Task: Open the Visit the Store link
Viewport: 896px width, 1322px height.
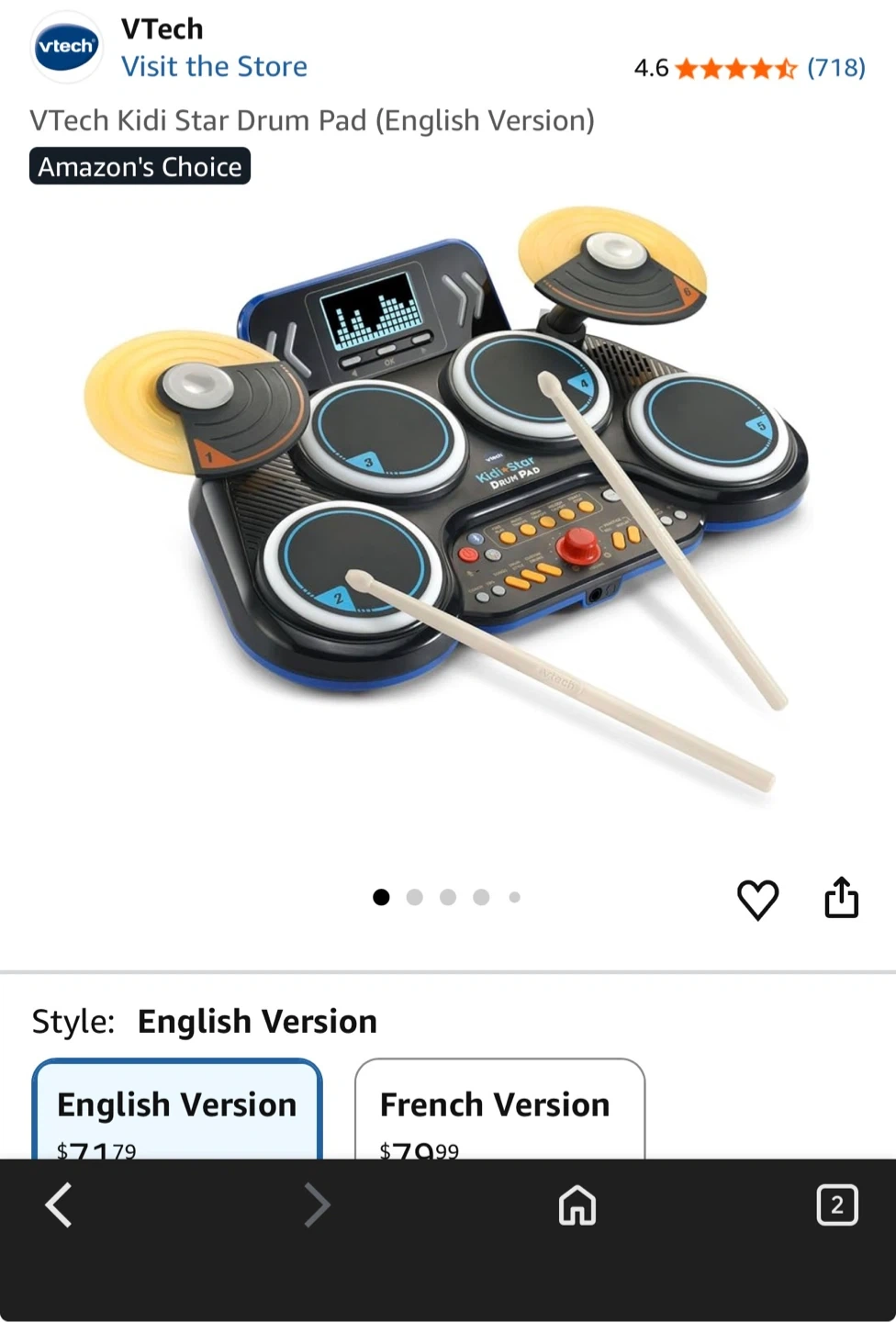Action: click(x=214, y=66)
